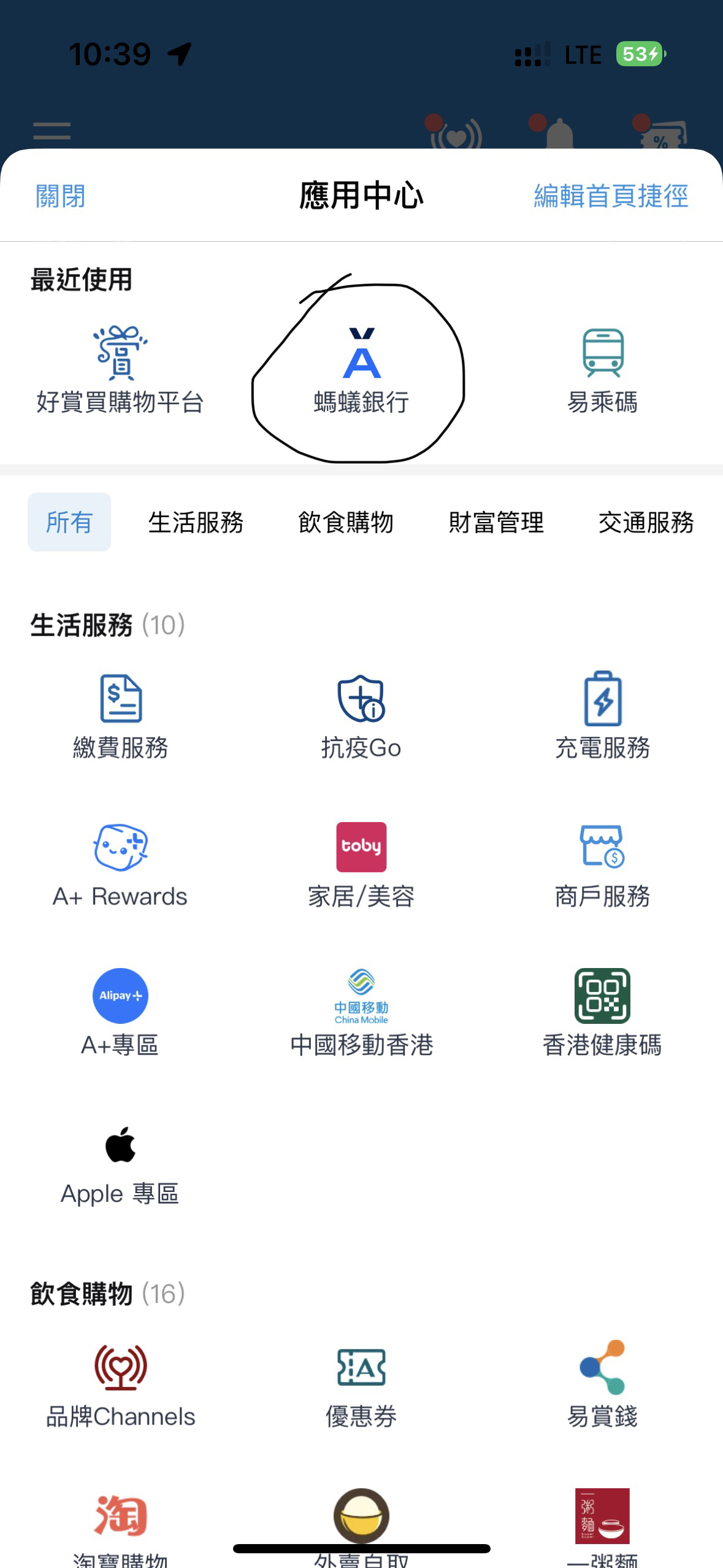Image resolution: width=723 pixels, height=1568 pixels.
Task: Tap 關閉 to close App Center
Action: coord(59,197)
